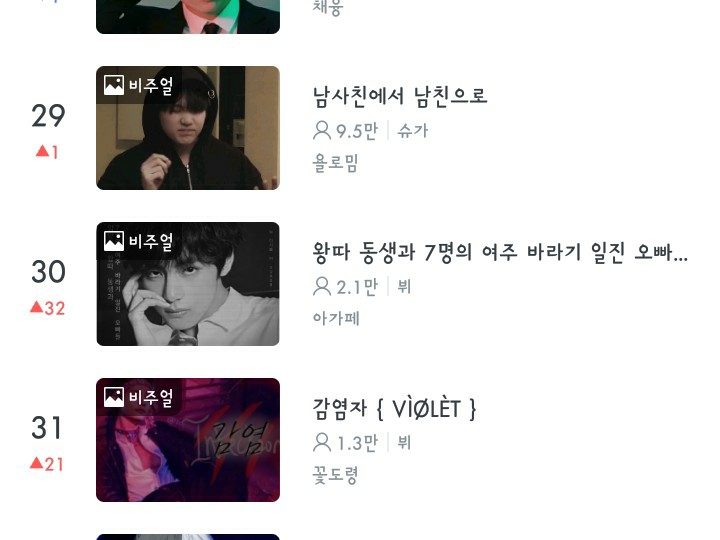Screen dimensions: 720x540
Task: View the 감염 cover thumbnail of rank 31
Action: (188, 440)
